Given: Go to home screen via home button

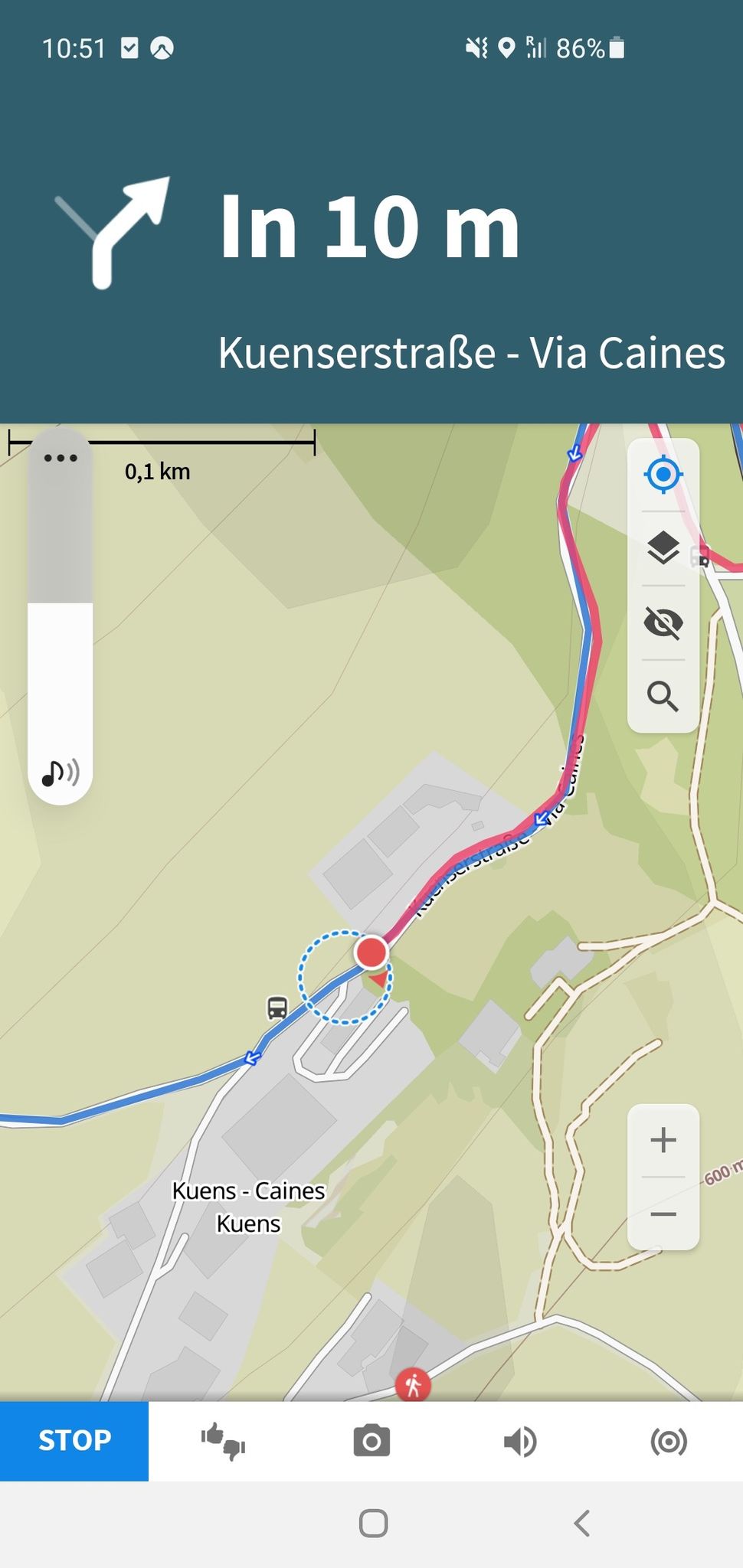Looking at the screenshot, I should (x=373, y=1524).
